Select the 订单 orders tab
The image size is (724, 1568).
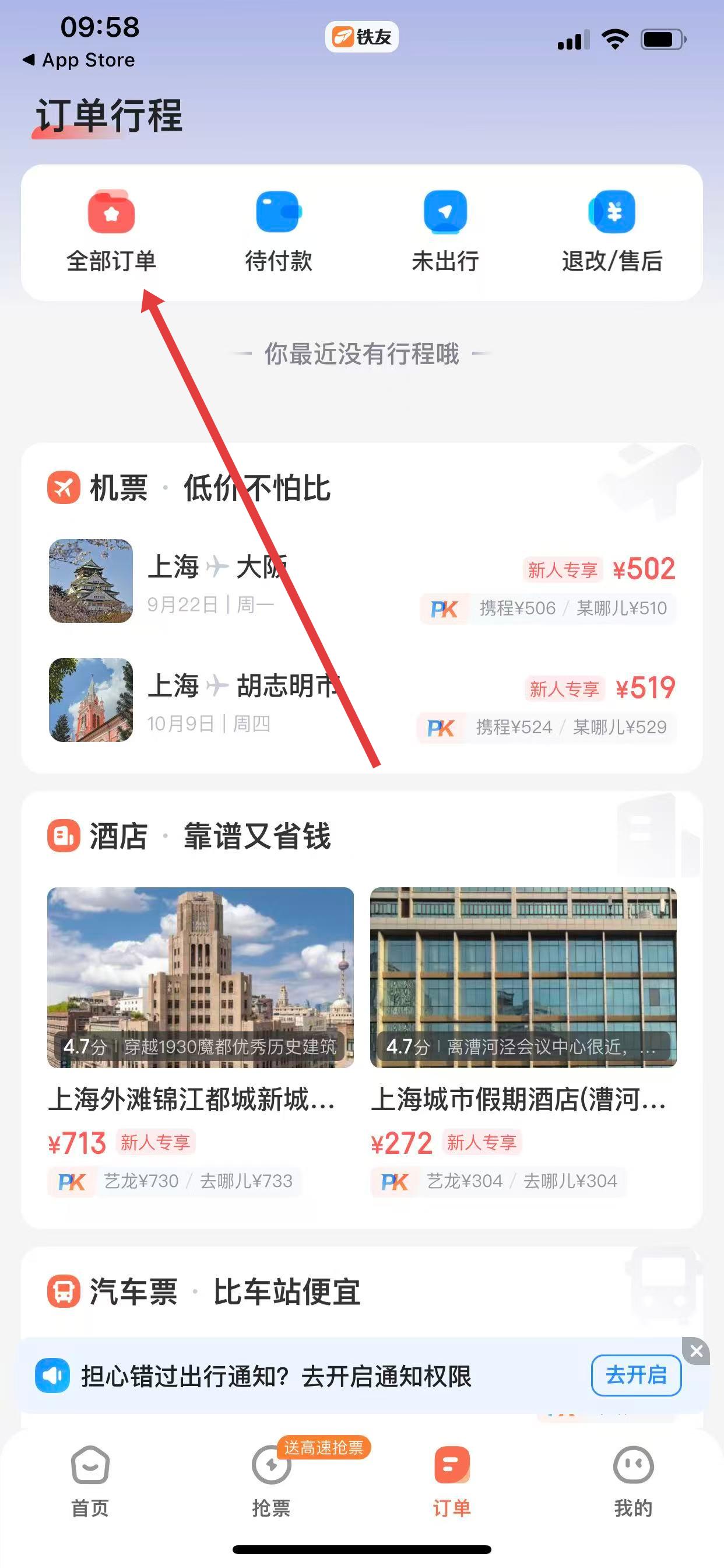coord(451,1480)
